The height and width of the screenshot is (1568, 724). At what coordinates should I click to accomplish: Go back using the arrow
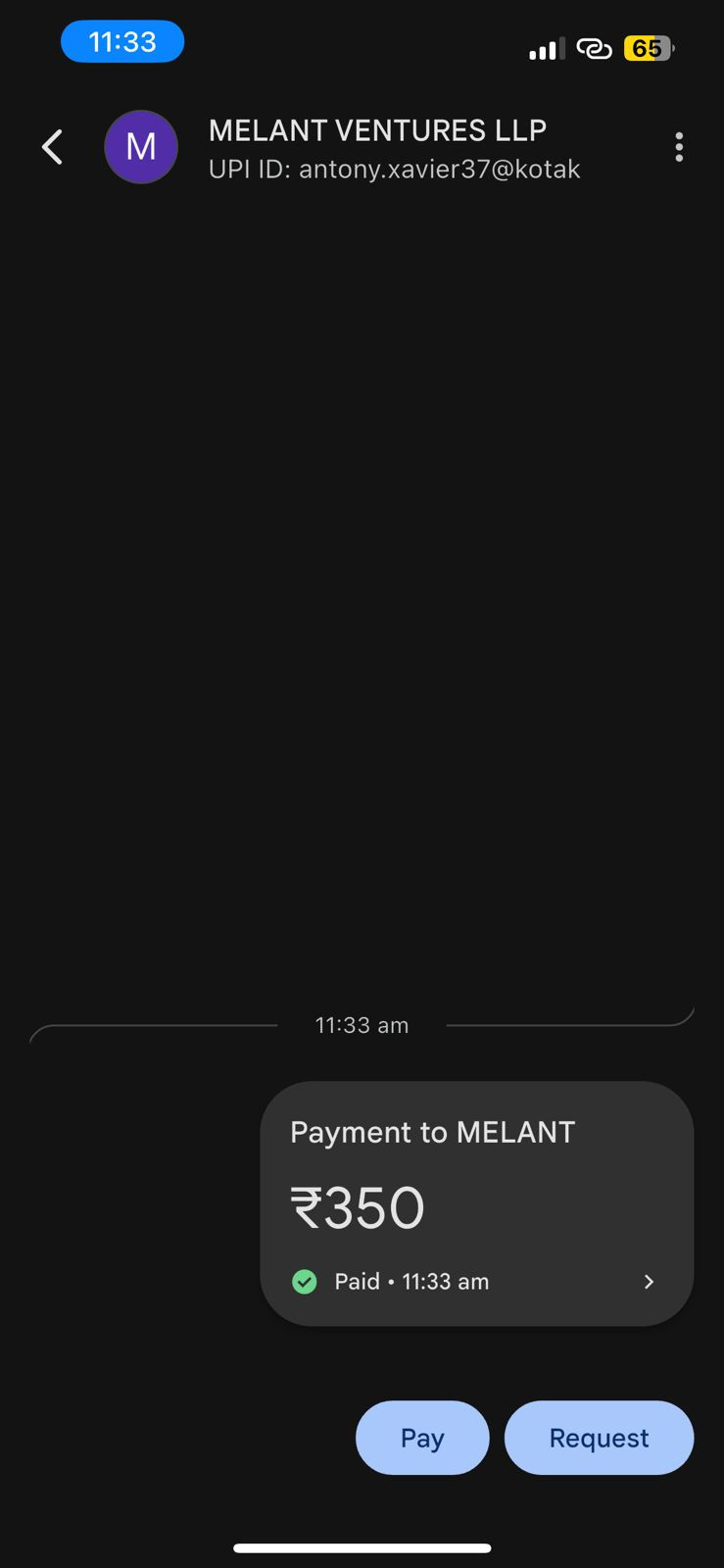click(53, 147)
